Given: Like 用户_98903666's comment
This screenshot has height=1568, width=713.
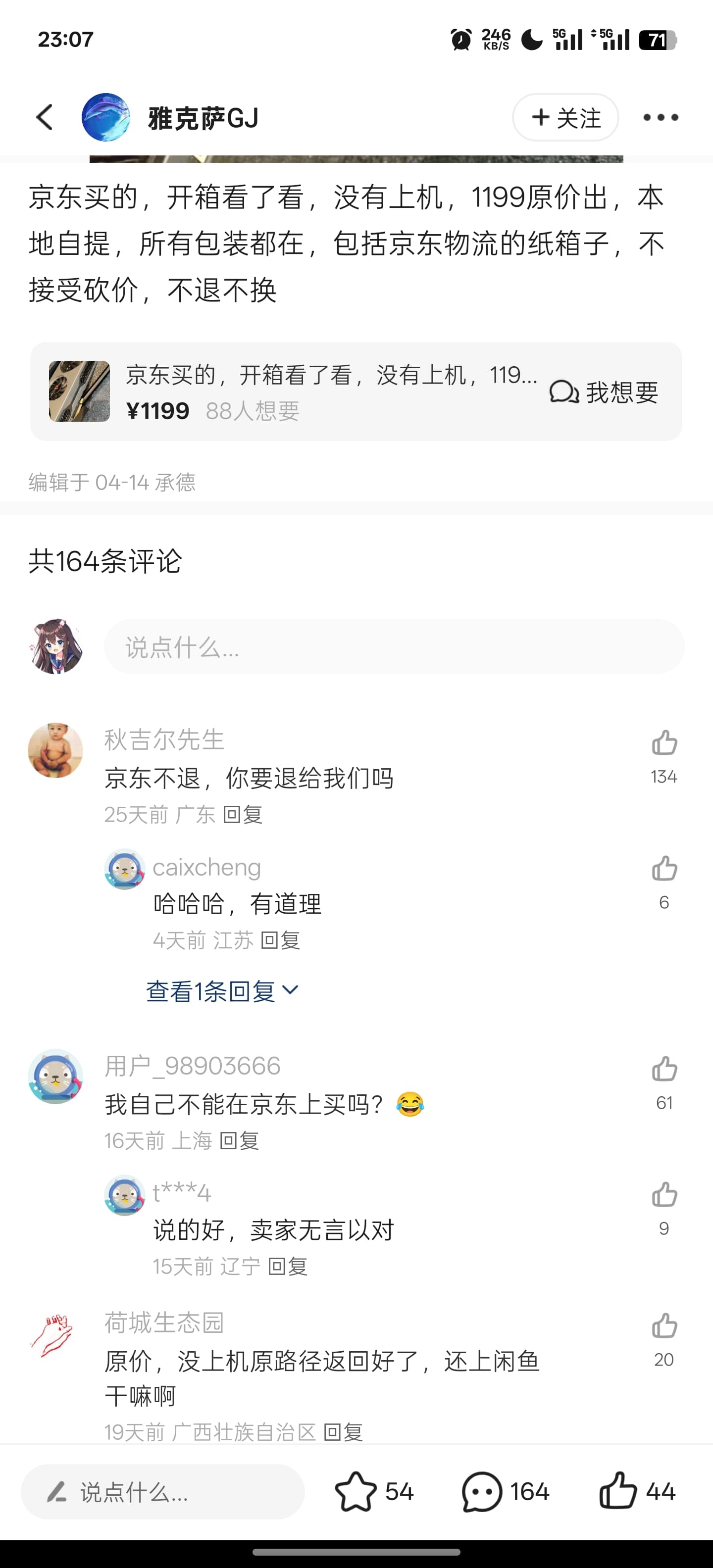Looking at the screenshot, I should 663,1069.
